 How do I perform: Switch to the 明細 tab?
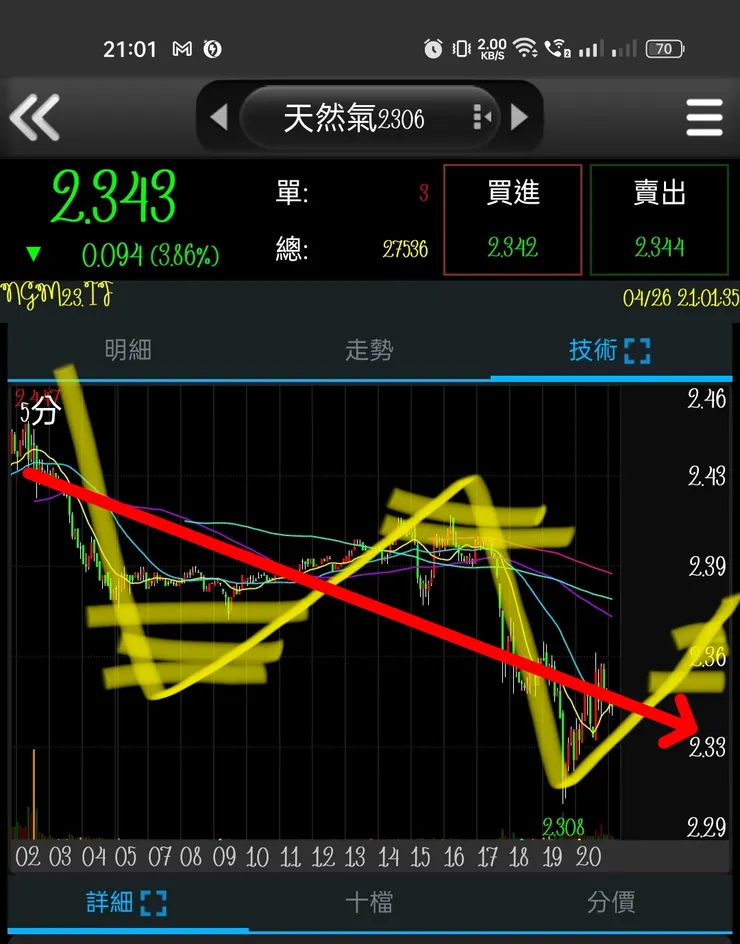[x=128, y=350]
